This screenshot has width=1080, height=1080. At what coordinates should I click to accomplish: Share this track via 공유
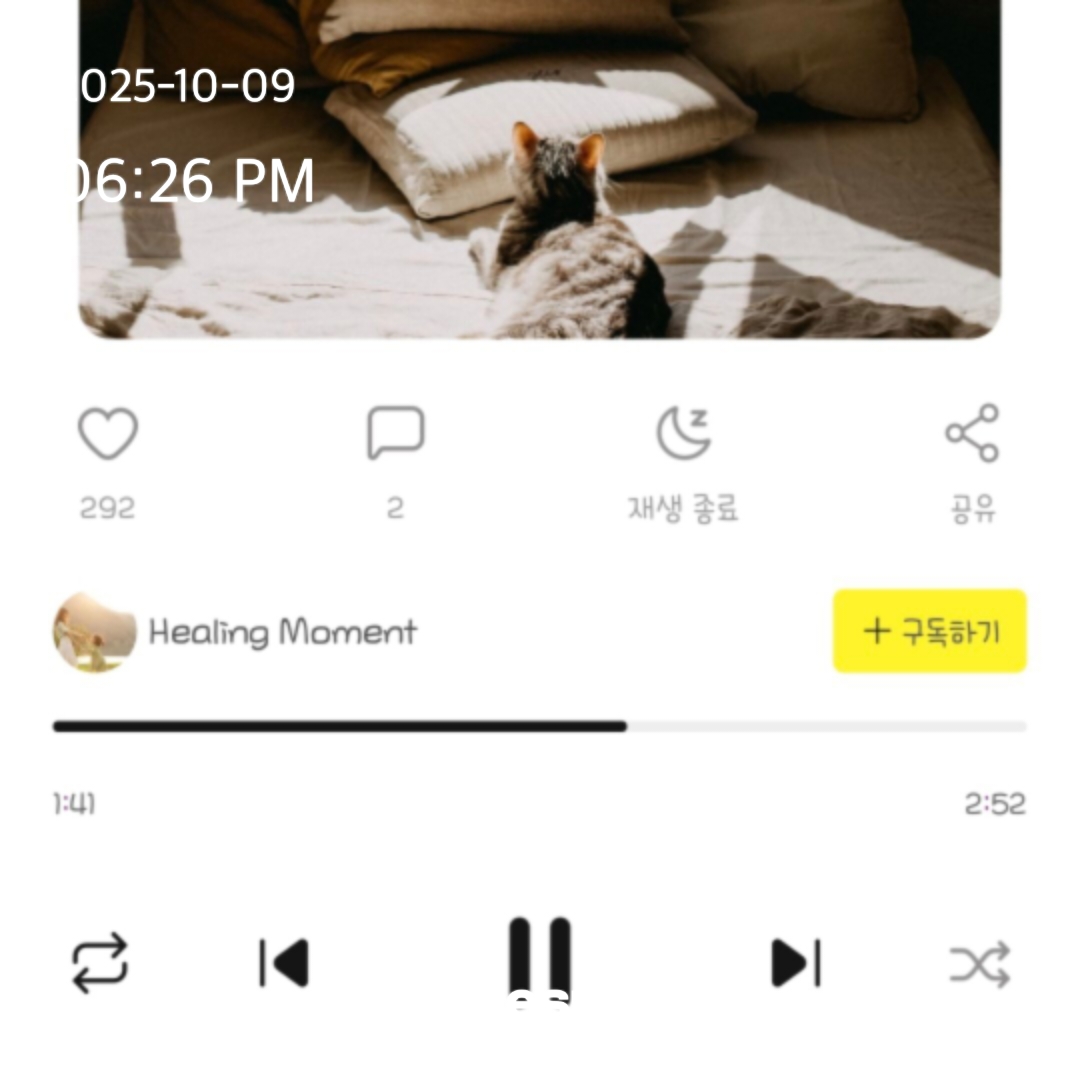point(972,433)
